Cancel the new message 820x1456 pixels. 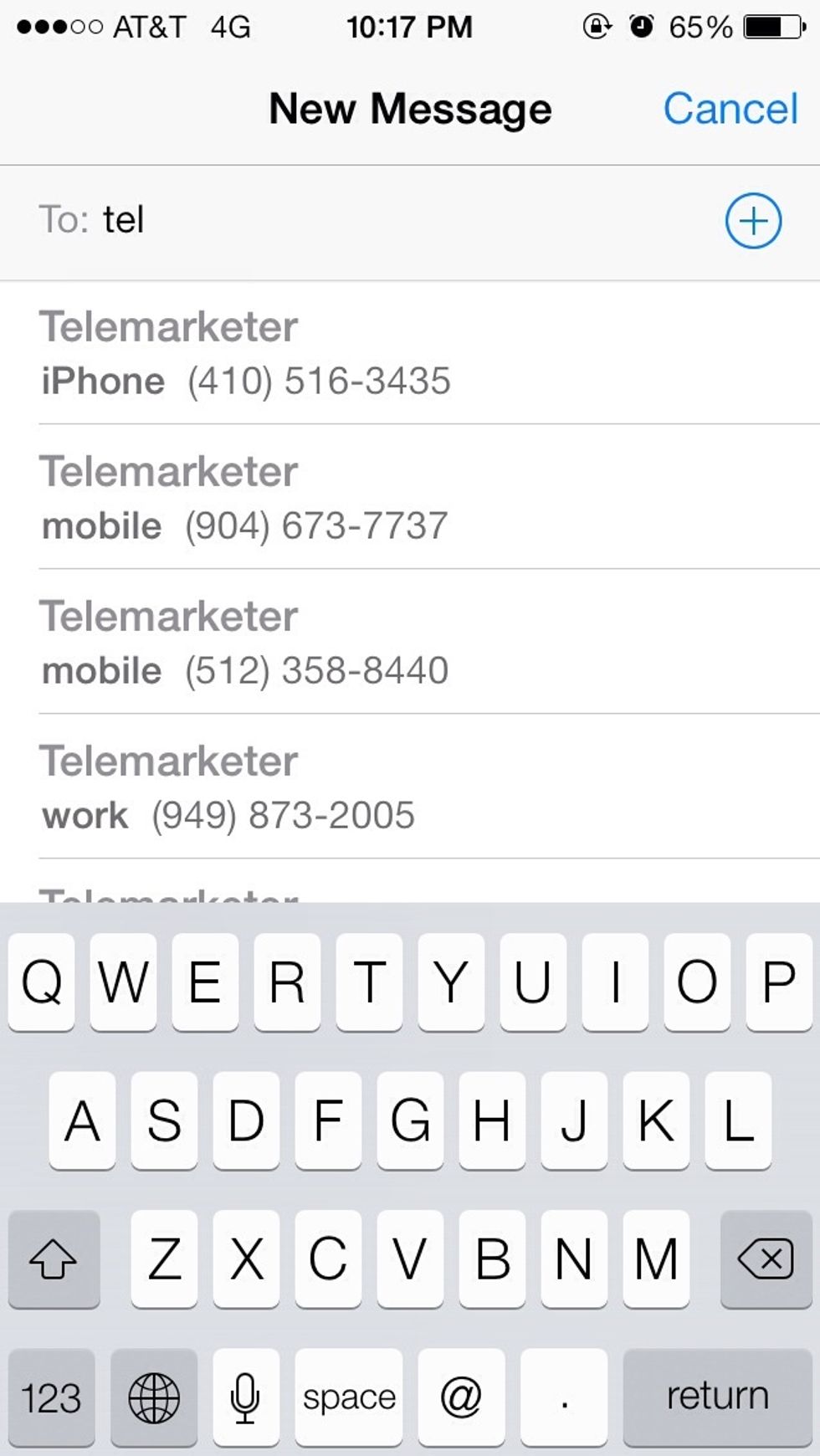[x=730, y=109]
